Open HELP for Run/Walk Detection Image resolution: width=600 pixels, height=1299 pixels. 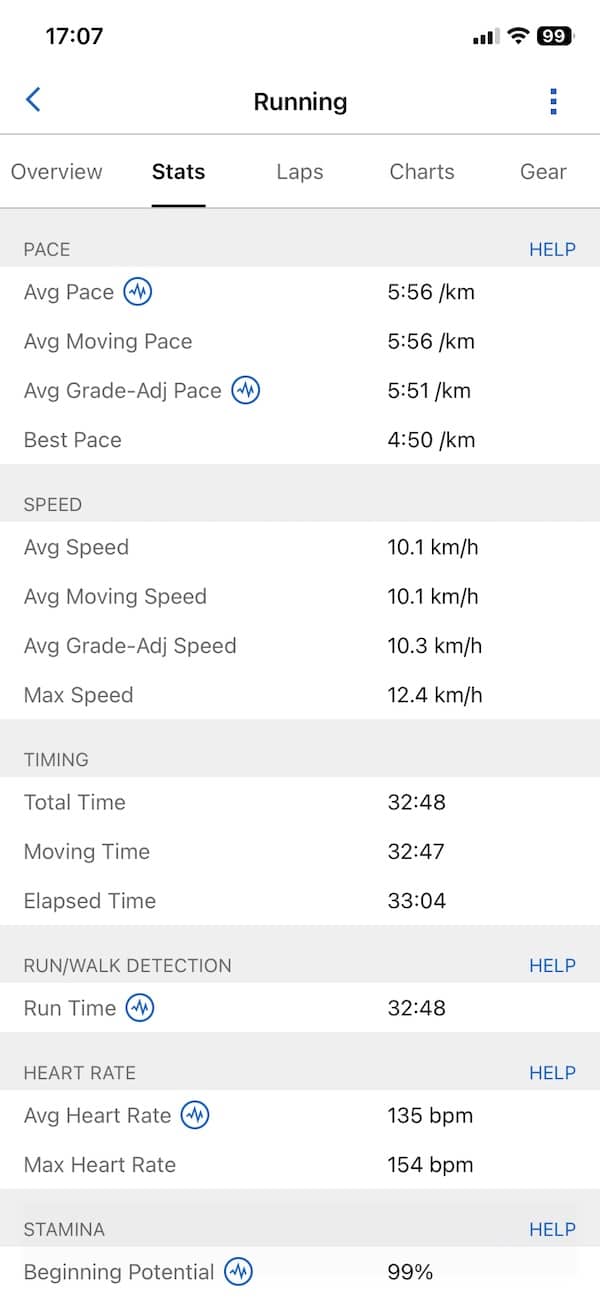[552, 966]
